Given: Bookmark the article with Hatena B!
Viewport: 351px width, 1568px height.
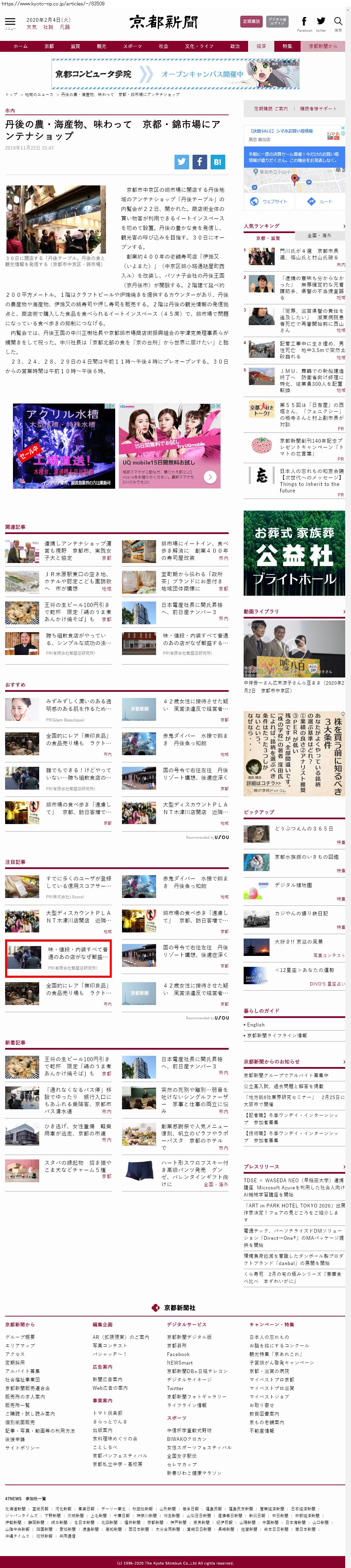Looking at the screenshot, I should 218,161.
